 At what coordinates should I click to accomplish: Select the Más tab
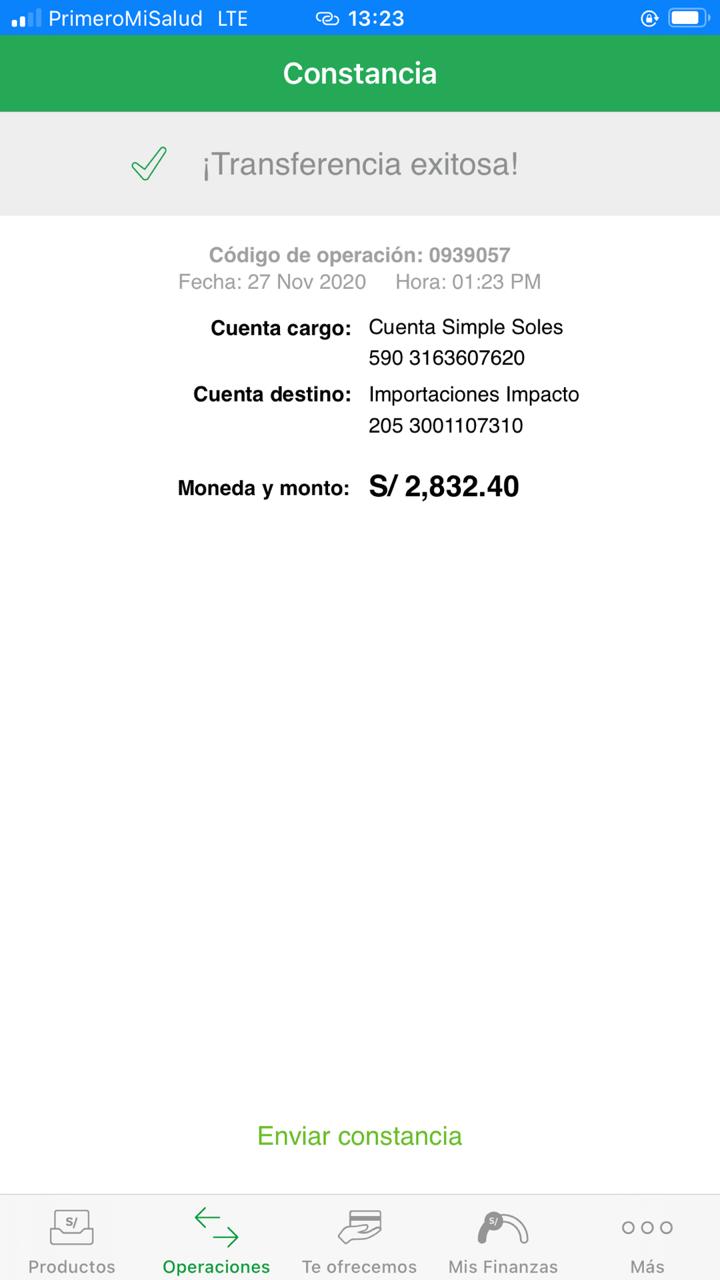(647, 1239)
